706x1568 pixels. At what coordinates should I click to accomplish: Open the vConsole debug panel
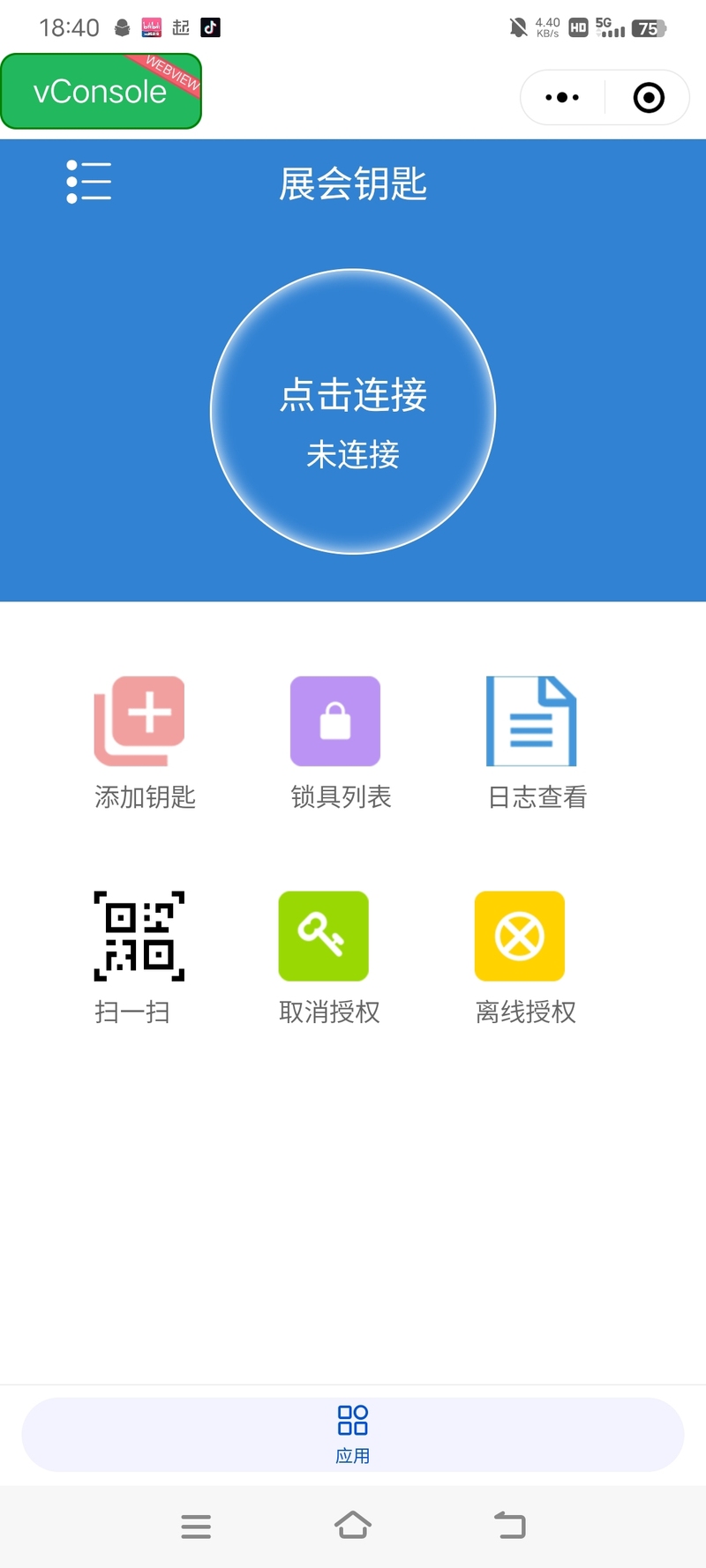click(101, 92)
